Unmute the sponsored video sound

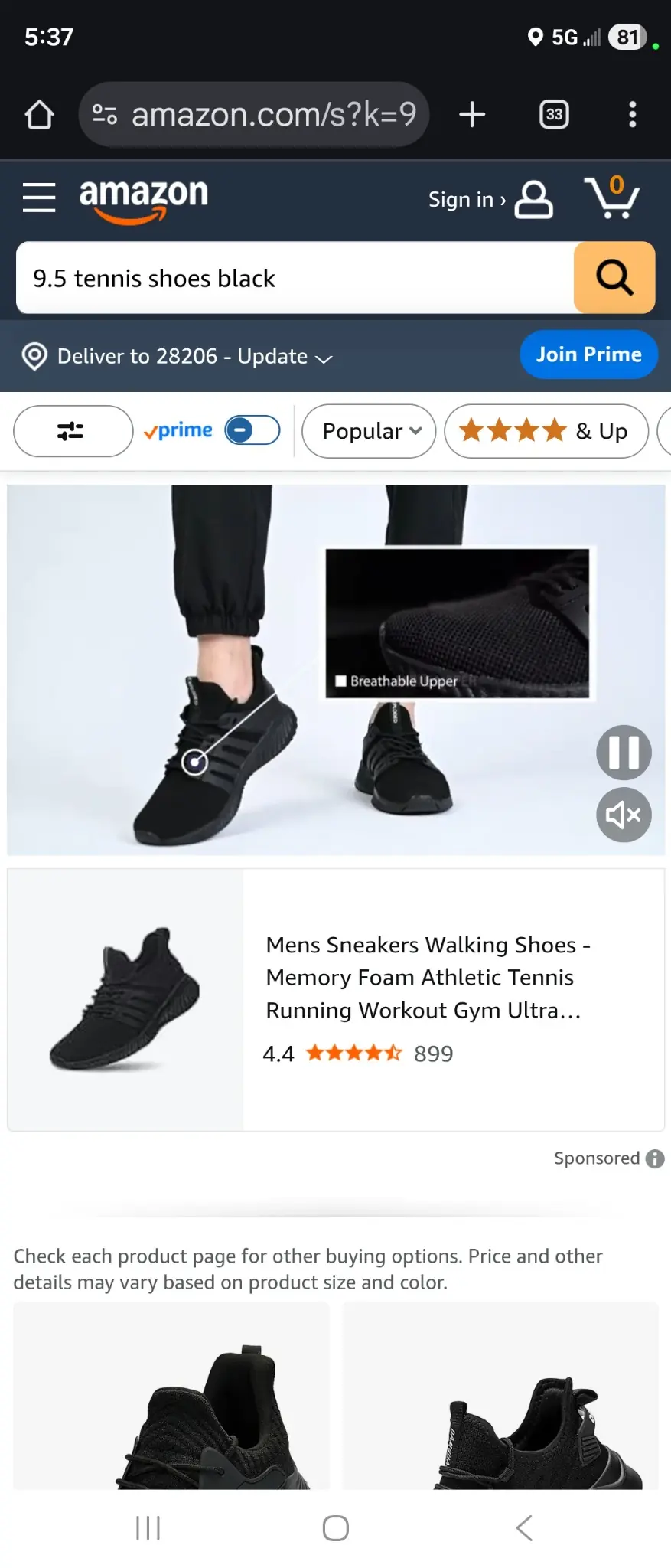[x=624, y=815]
